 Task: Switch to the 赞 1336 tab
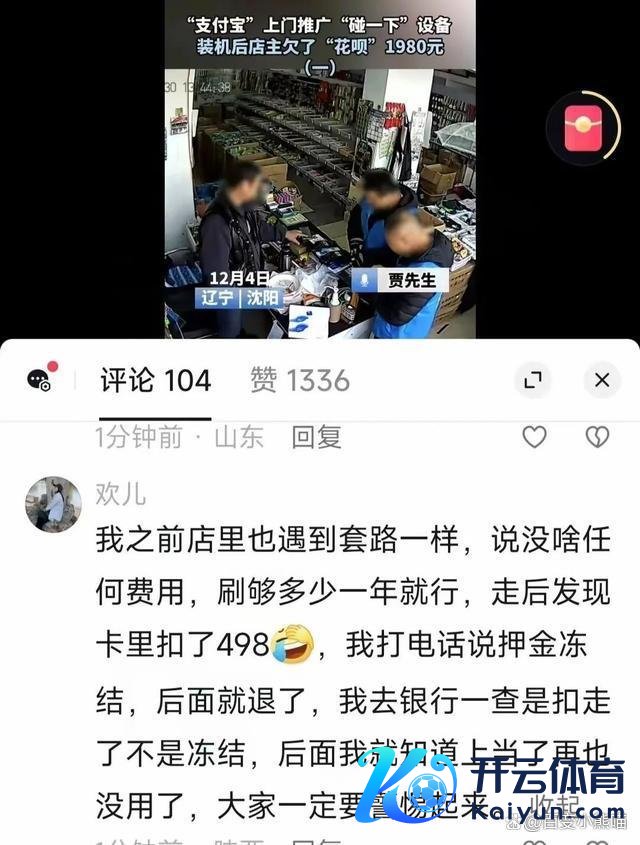point(299,380)
